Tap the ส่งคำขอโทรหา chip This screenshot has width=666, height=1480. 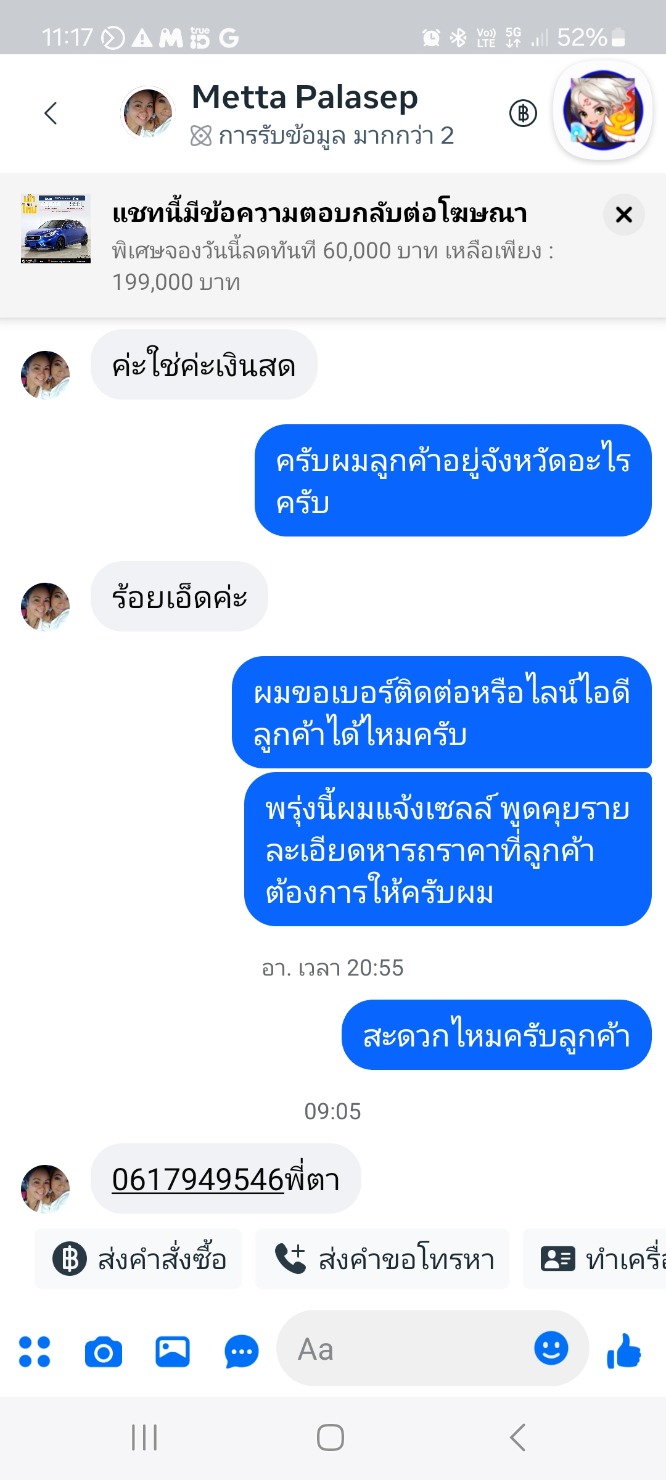383,1259
